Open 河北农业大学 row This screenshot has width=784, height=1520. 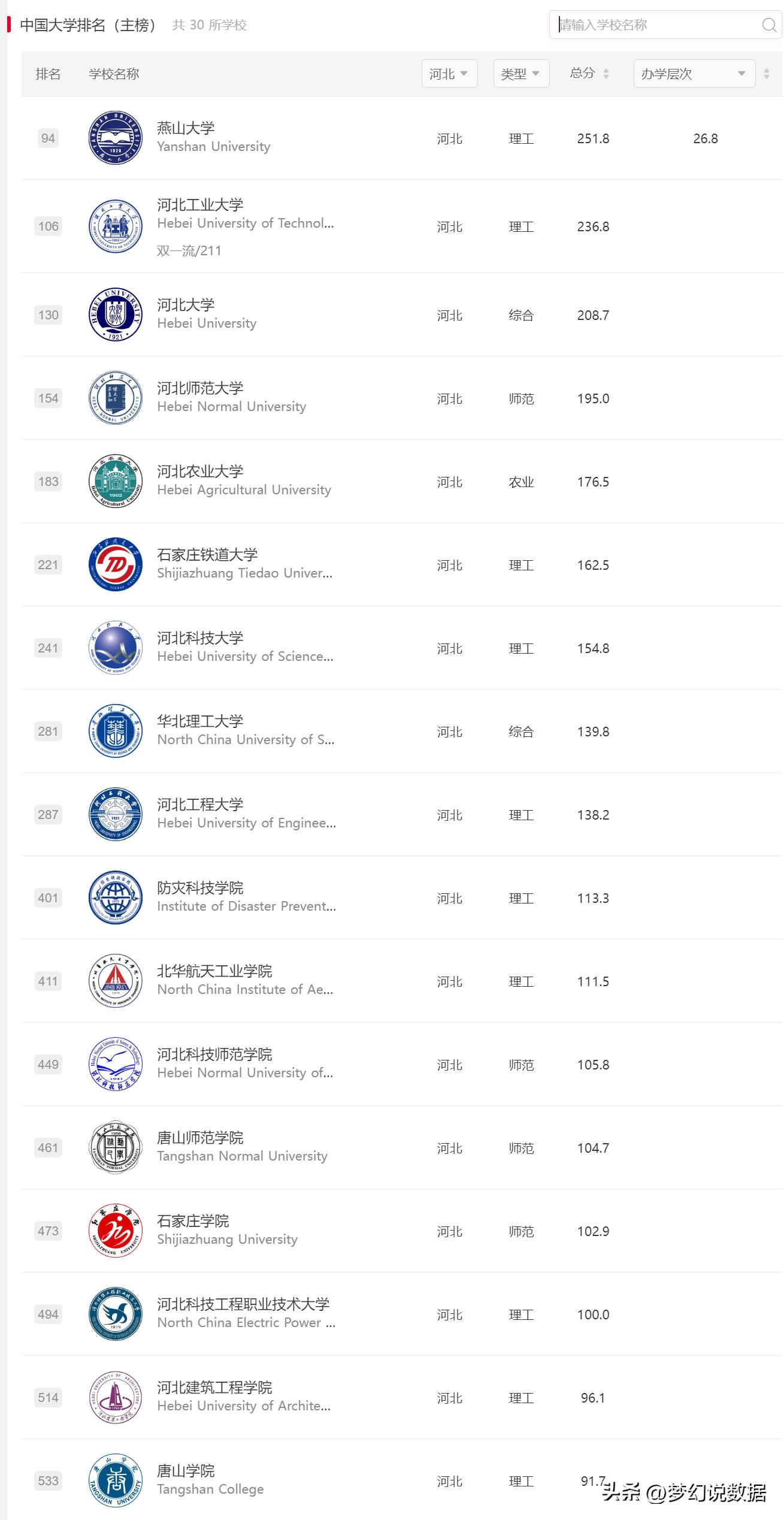click(x=401, y=481)
